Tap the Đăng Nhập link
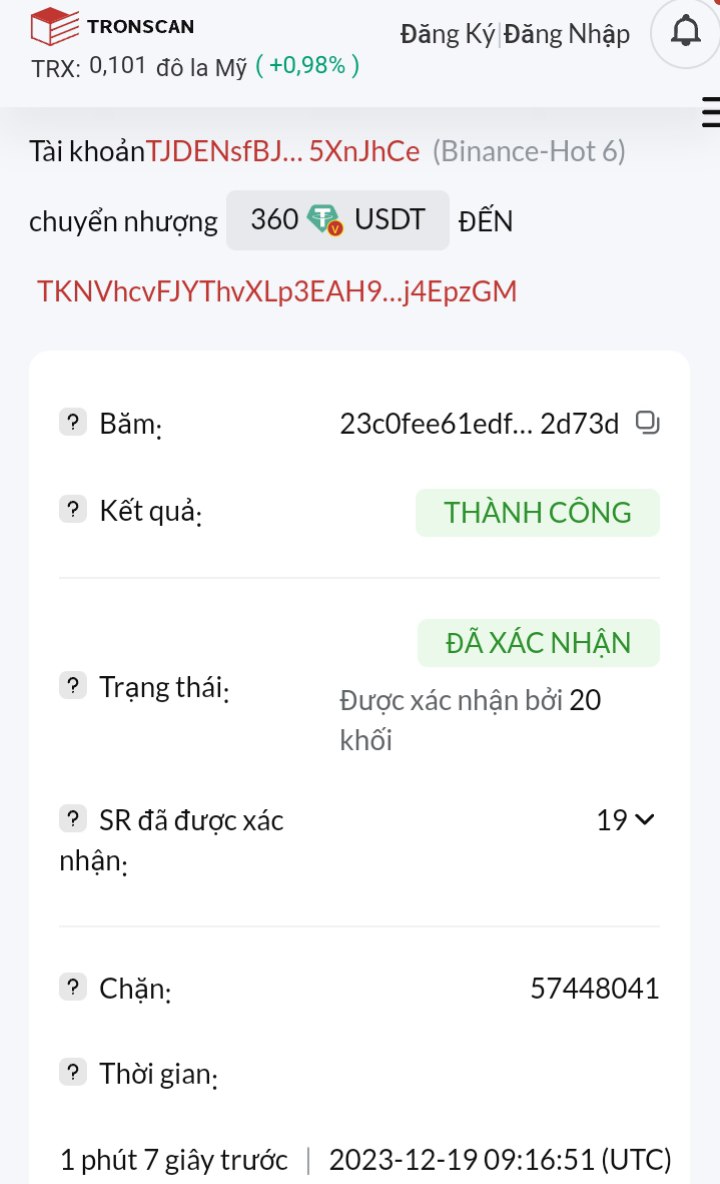 coord(567,34)
